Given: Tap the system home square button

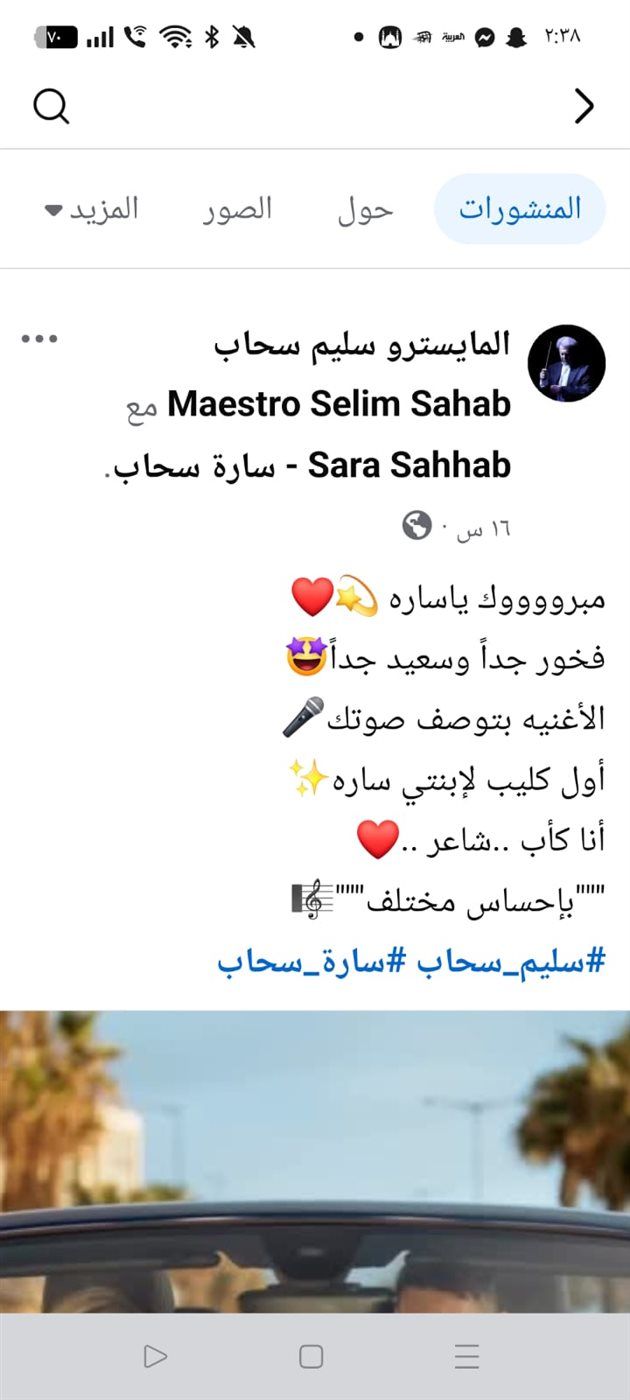Looking at the screenshot, I should tap(311, 1356).
